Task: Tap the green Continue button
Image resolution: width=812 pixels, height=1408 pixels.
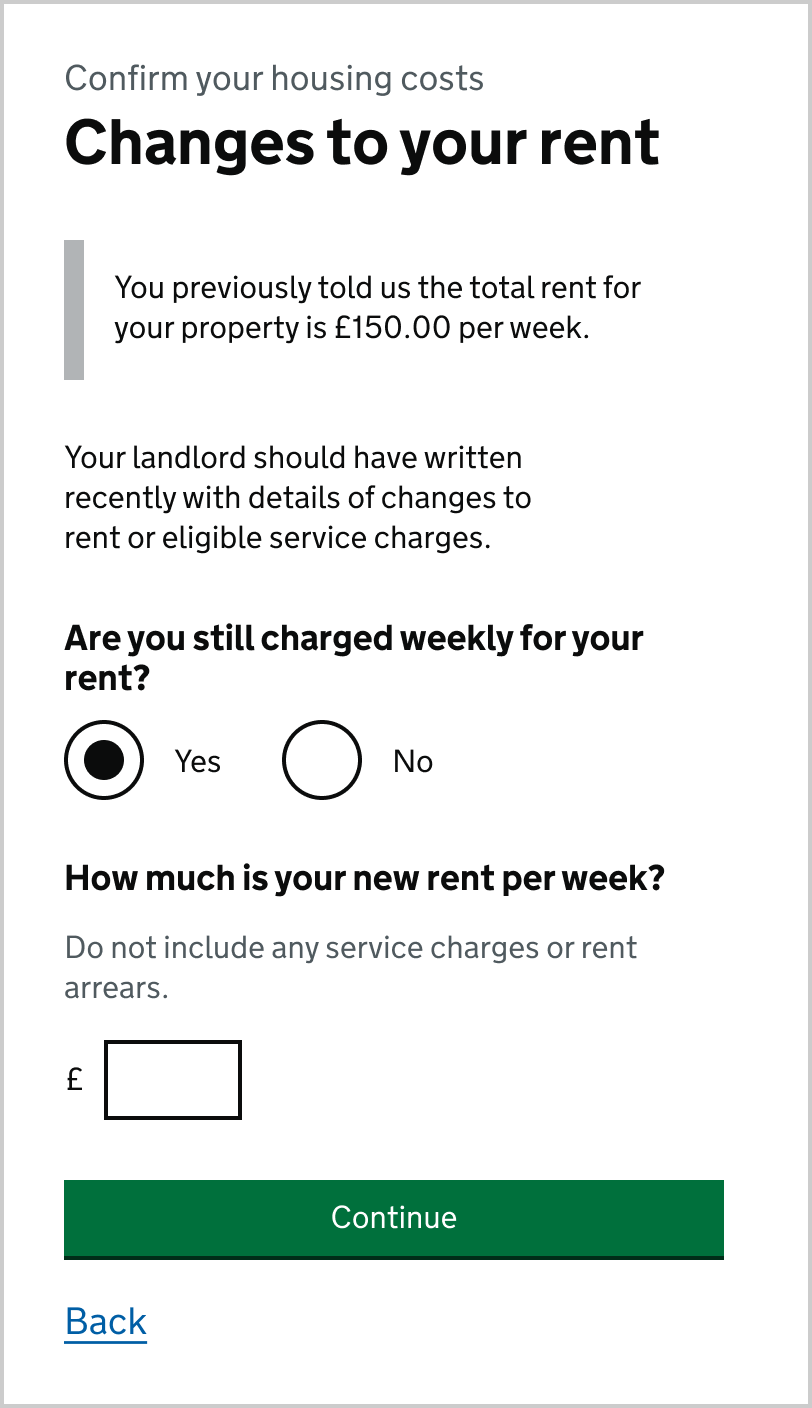Action: 394,1218
